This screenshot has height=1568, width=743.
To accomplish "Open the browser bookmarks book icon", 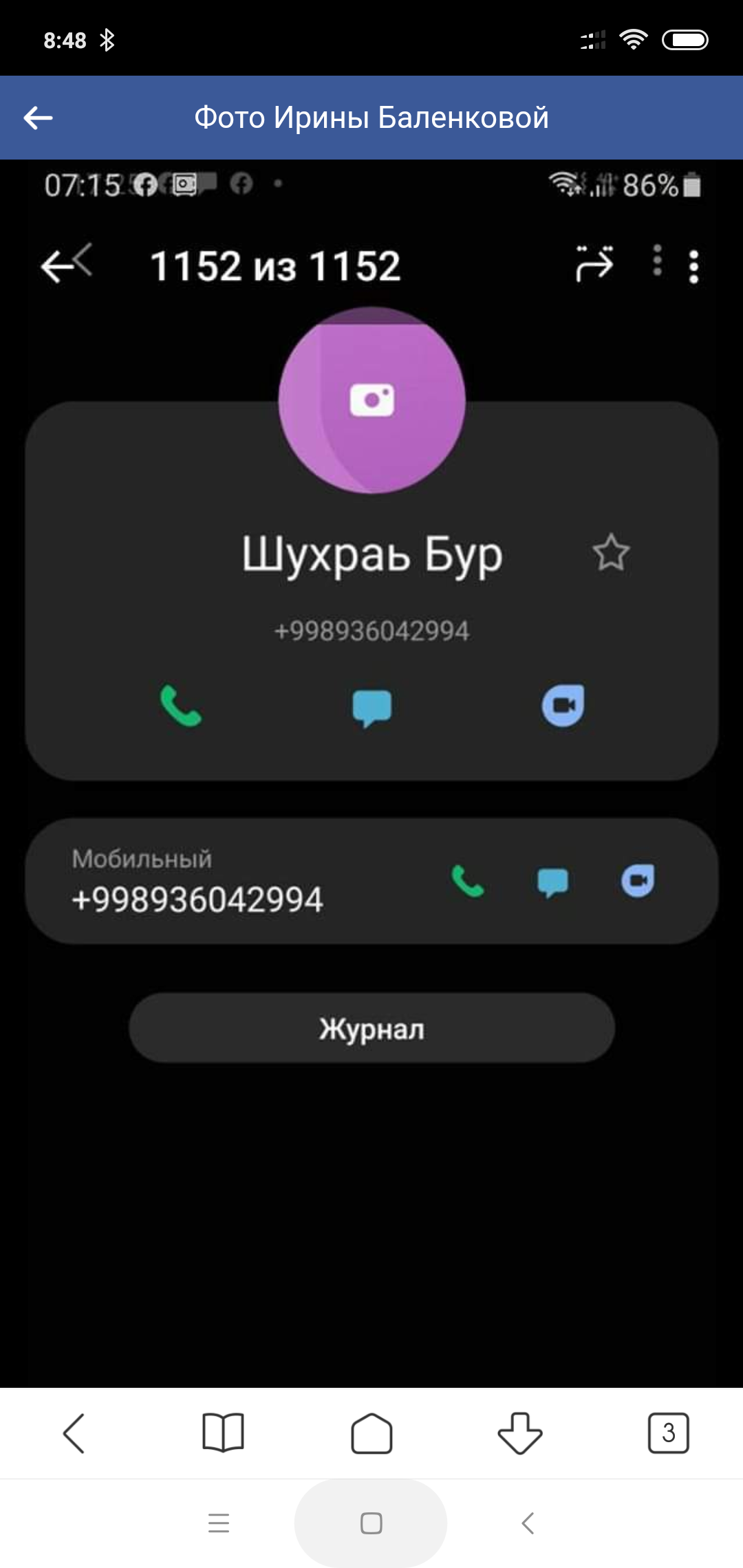I will (223, 1433).
